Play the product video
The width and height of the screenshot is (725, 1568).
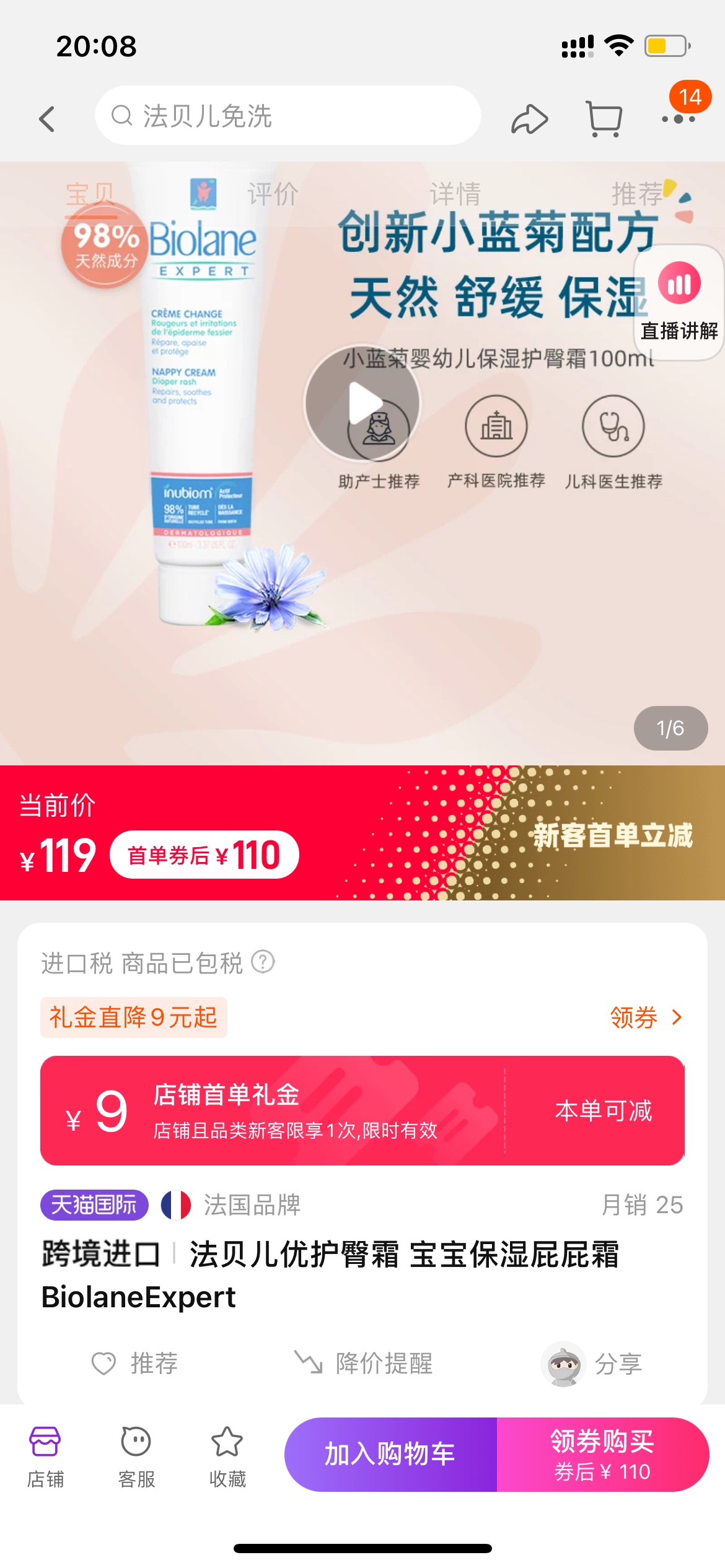tap(363, 403)
